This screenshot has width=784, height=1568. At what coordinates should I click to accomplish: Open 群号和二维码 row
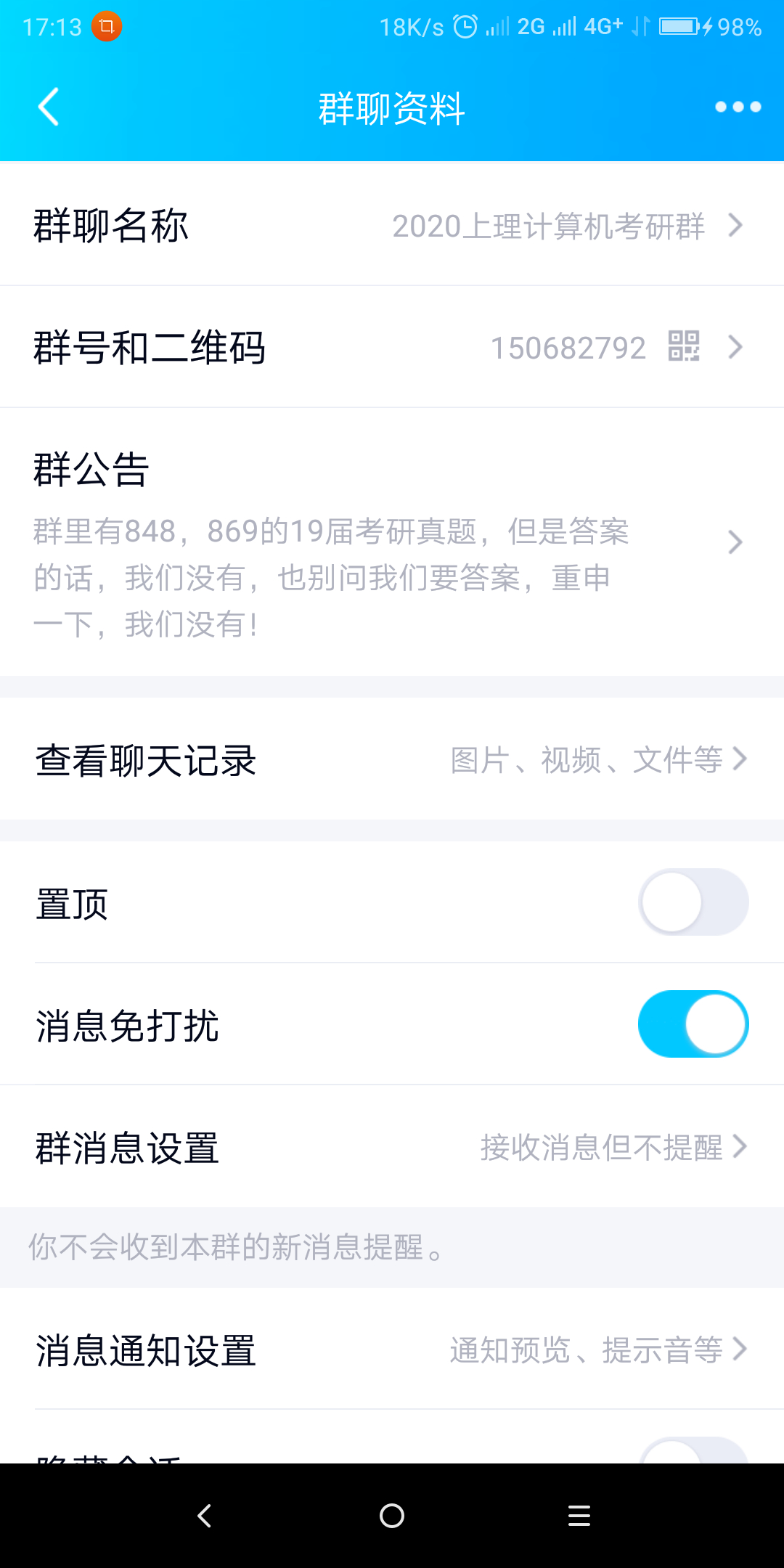click(392, 347)
